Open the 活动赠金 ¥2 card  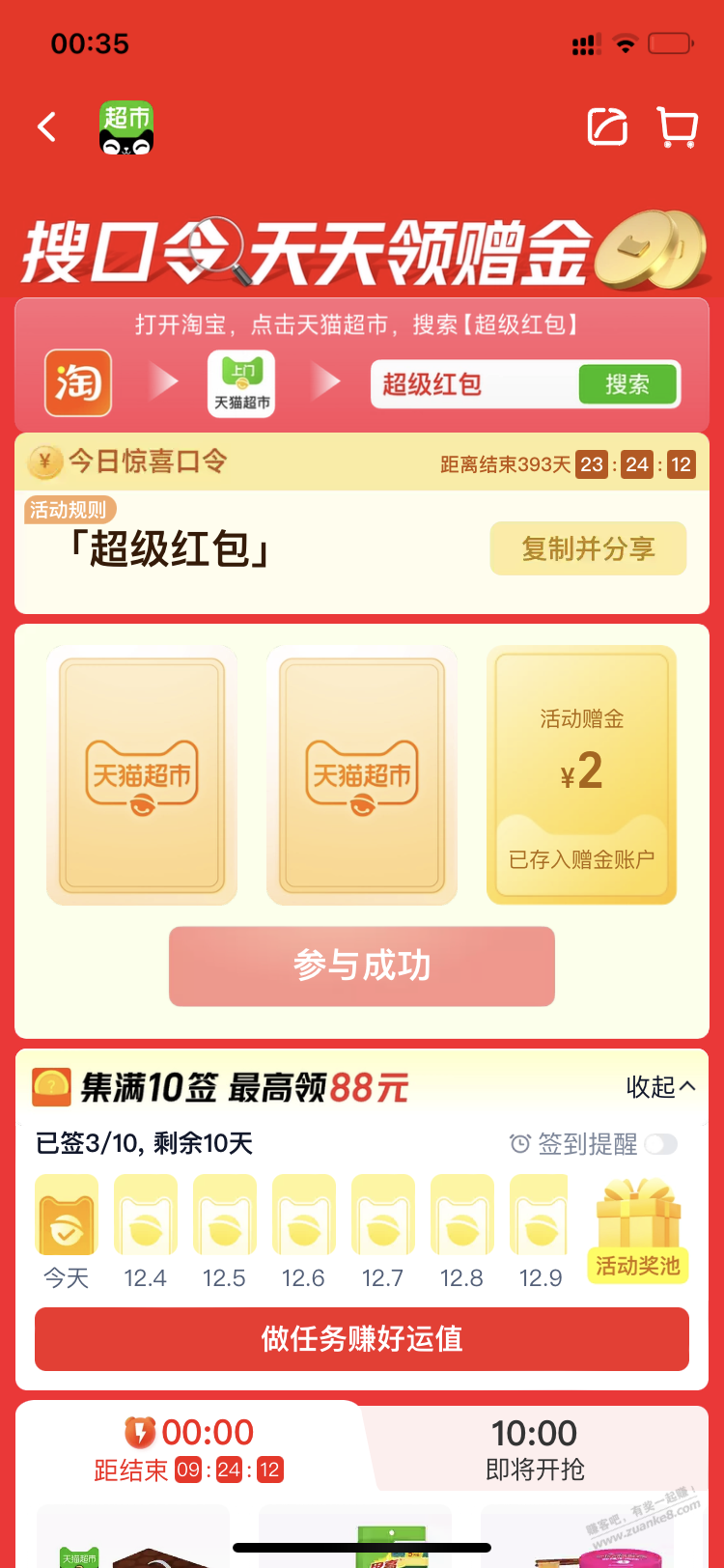coord(581,775)
